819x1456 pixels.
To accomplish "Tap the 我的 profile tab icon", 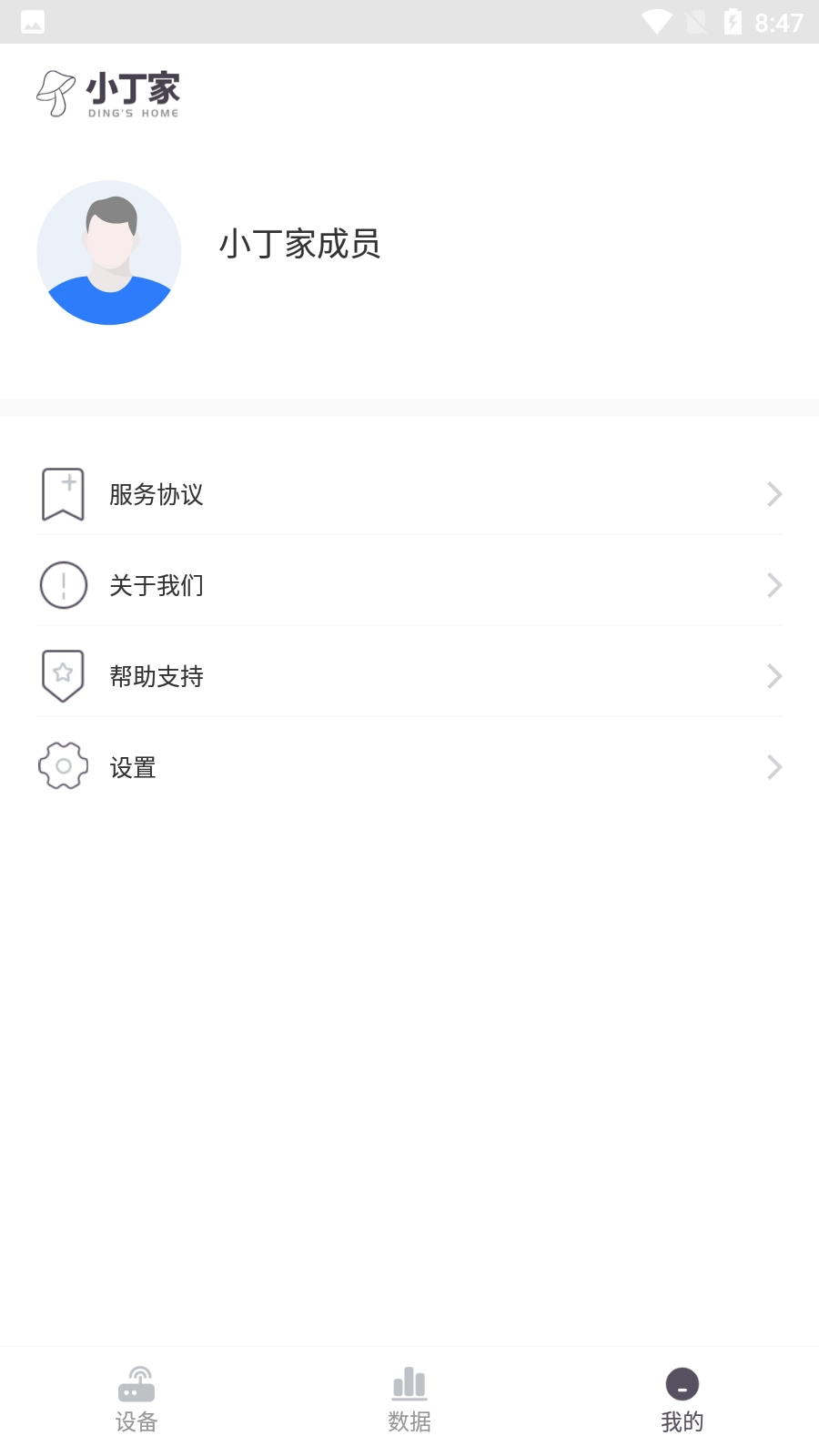I will point(682,1385).
